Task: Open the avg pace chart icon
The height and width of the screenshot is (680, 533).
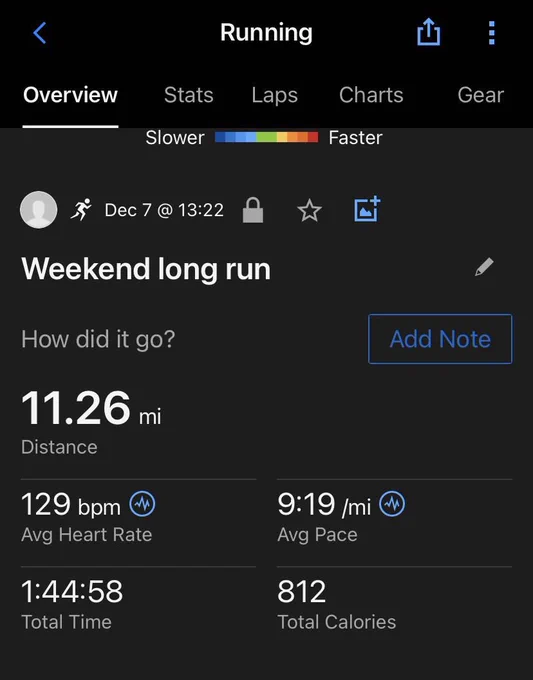Action: [x=392, y=504]
